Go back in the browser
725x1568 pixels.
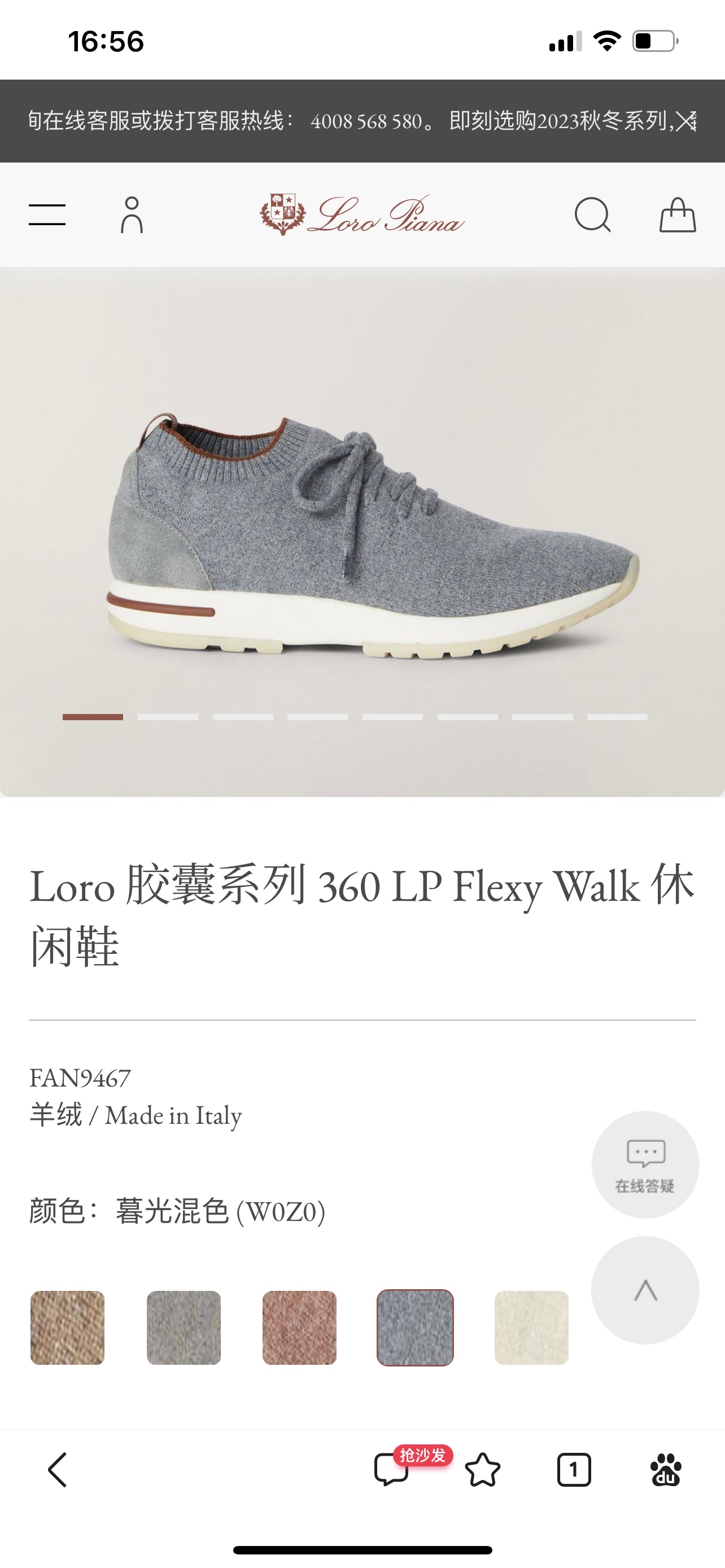(57, 1470)
